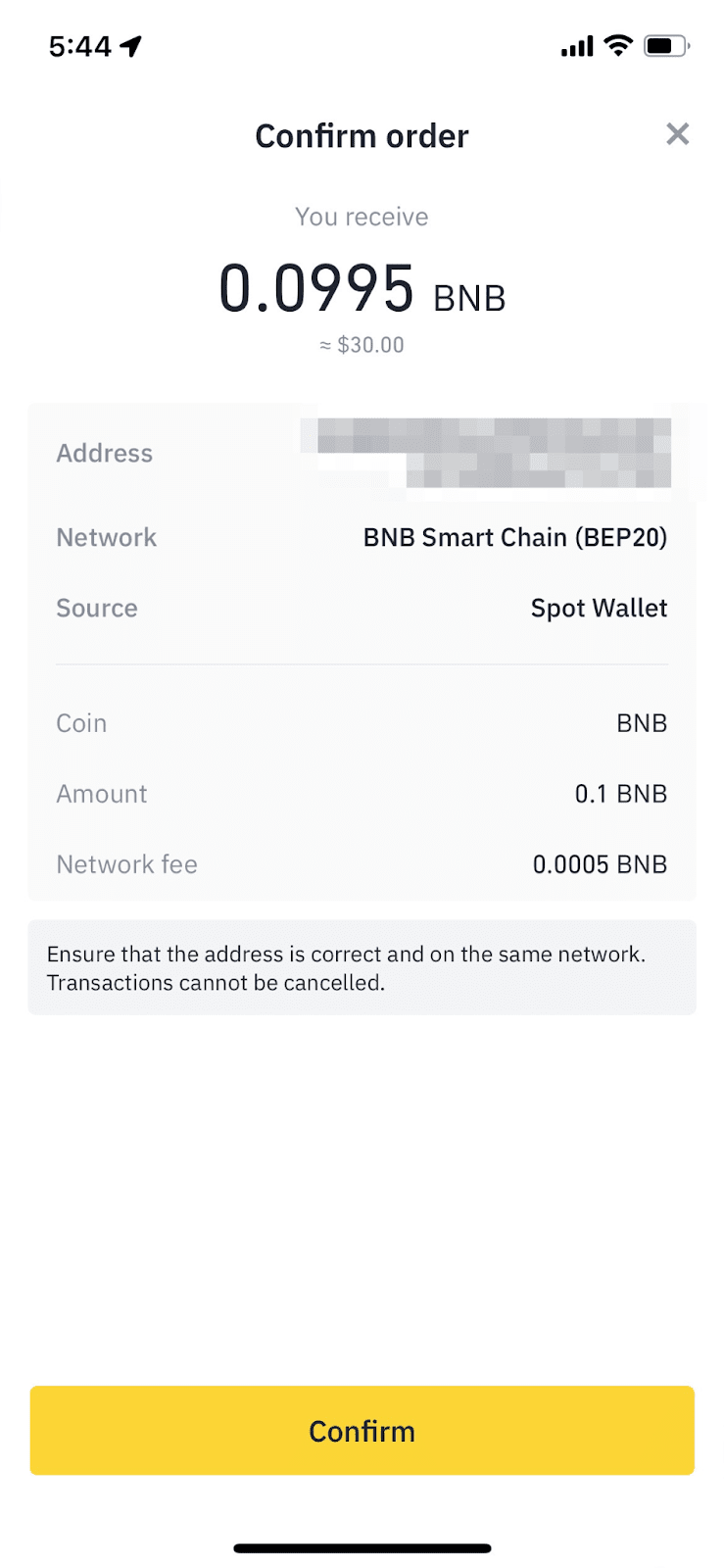
Task: Close the Confirm order dialog
Action: 677,134
